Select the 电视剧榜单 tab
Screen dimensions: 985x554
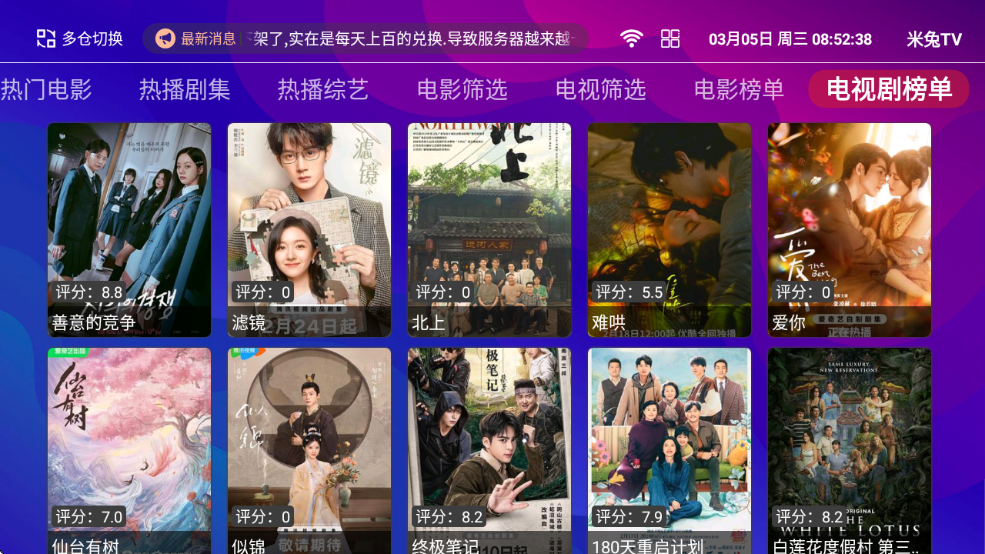tap(889, 89)
